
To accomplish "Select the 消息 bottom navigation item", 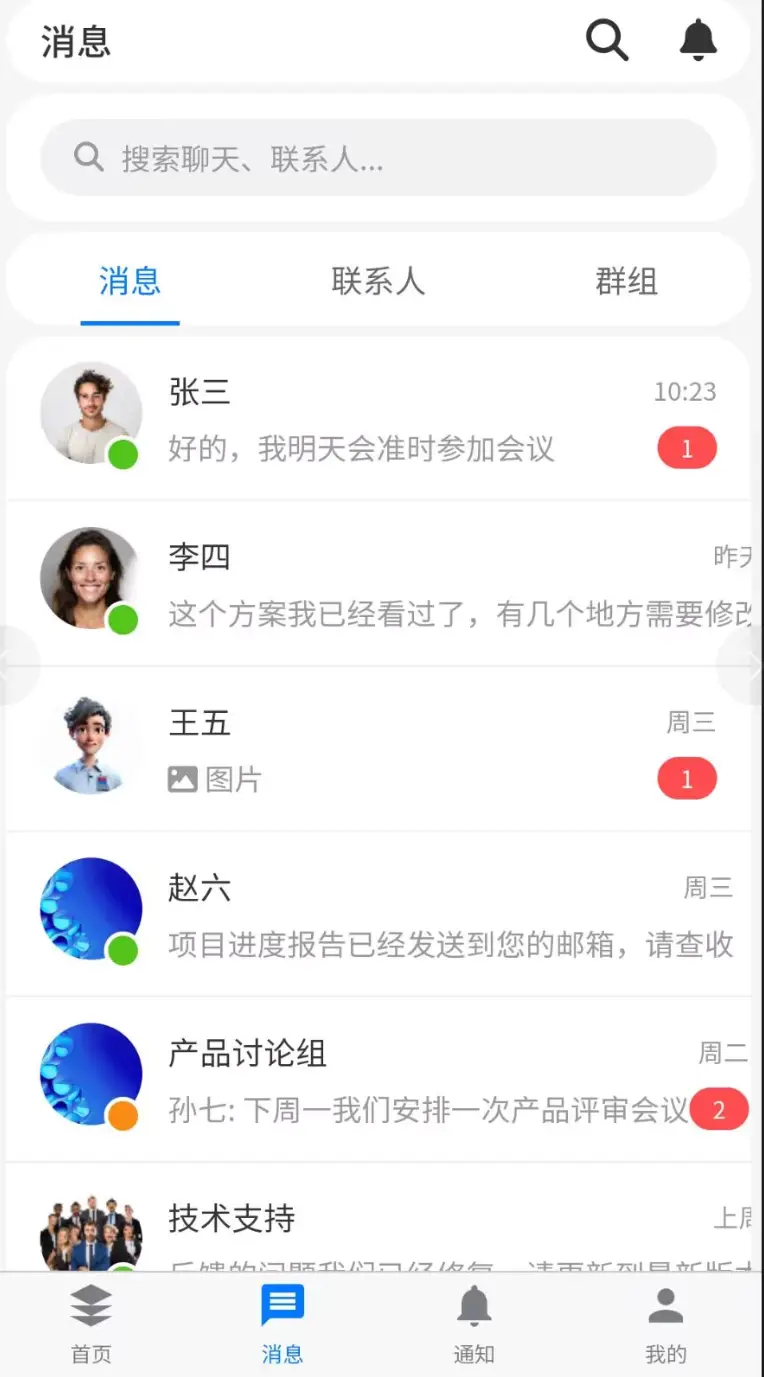I will click(x=282, y=1325).
